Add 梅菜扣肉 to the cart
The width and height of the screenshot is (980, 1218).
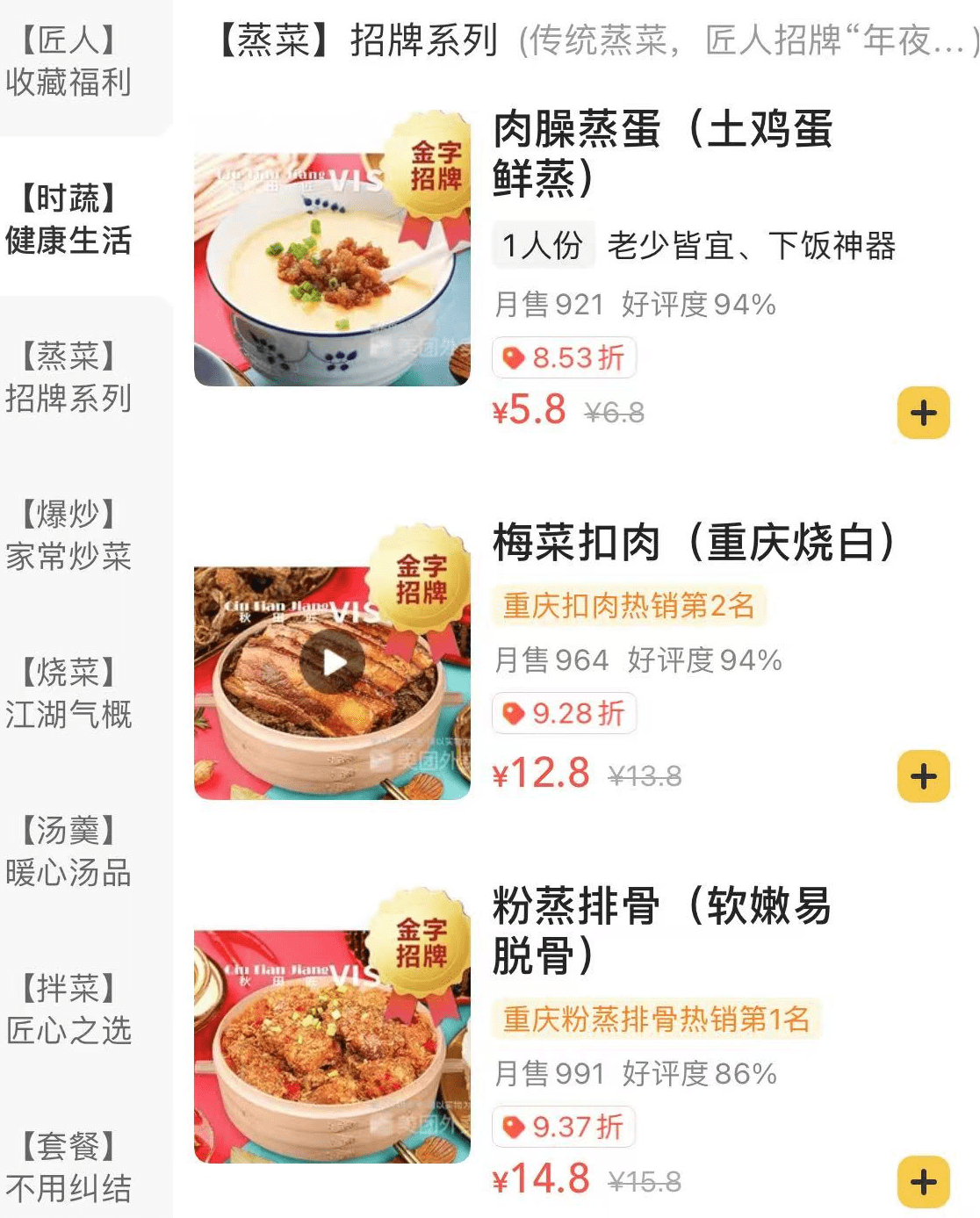point(923,776)
